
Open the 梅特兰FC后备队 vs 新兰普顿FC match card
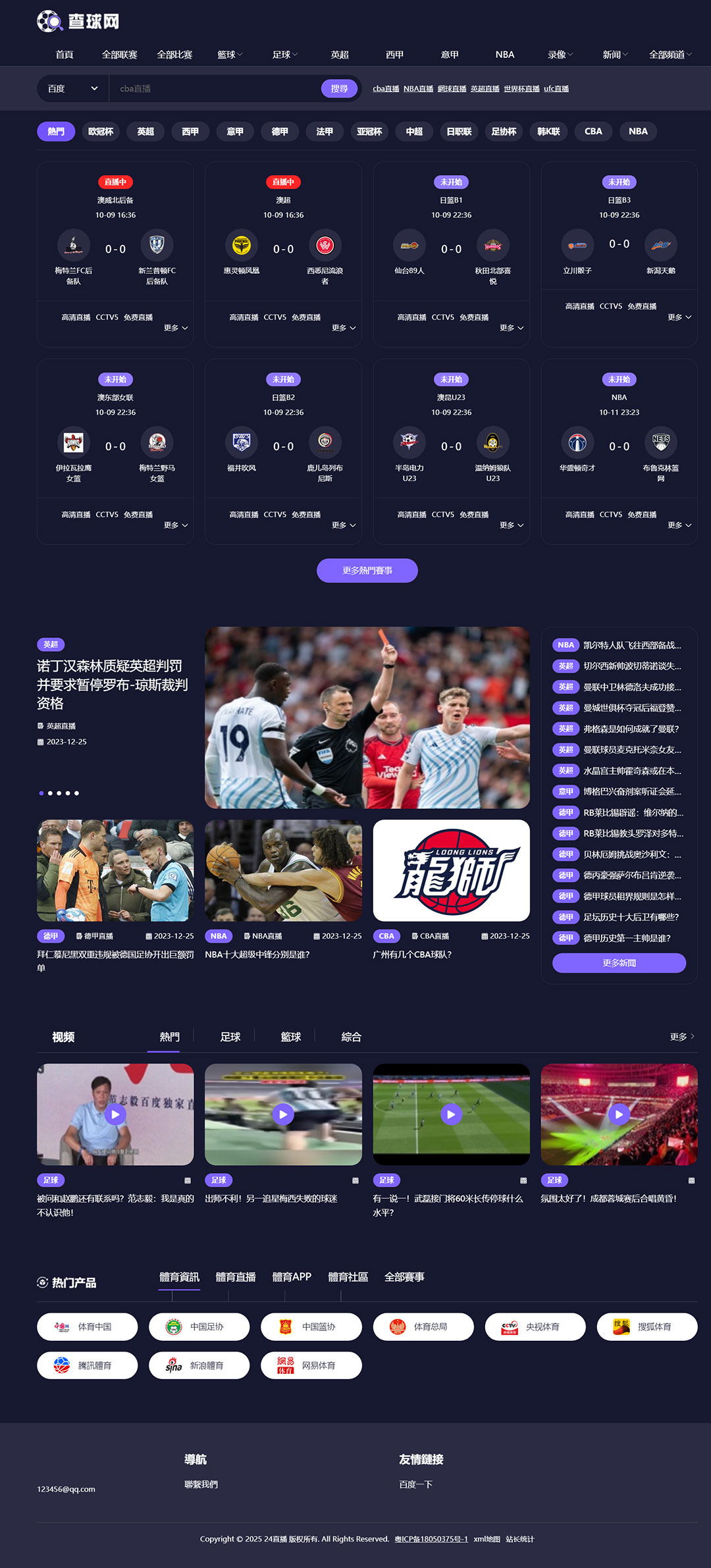pyautogui.click(x=115, y=249)
